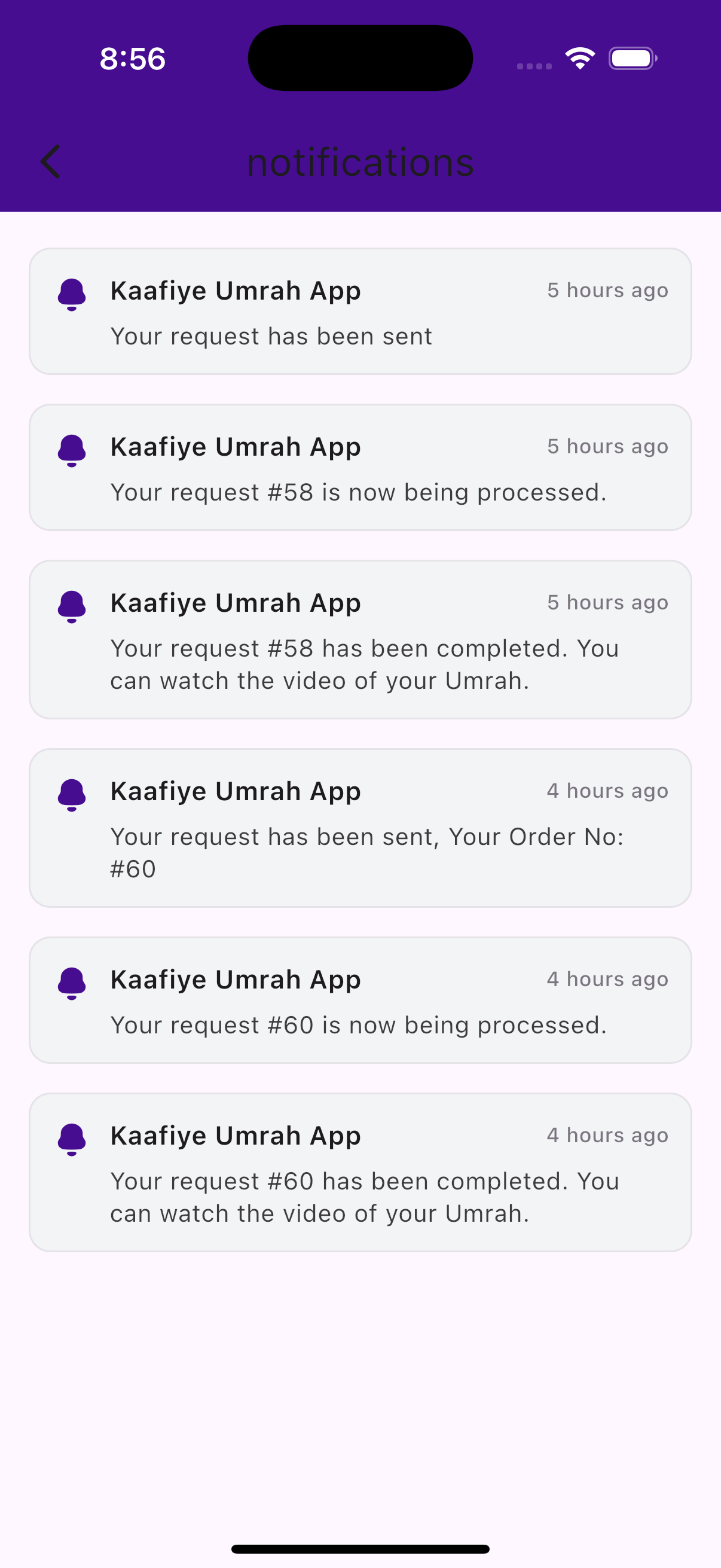Viewport: 721px width, 1568px height.
Task: Open the Umrah video link for request #58
Action: (x=360, y=639)
